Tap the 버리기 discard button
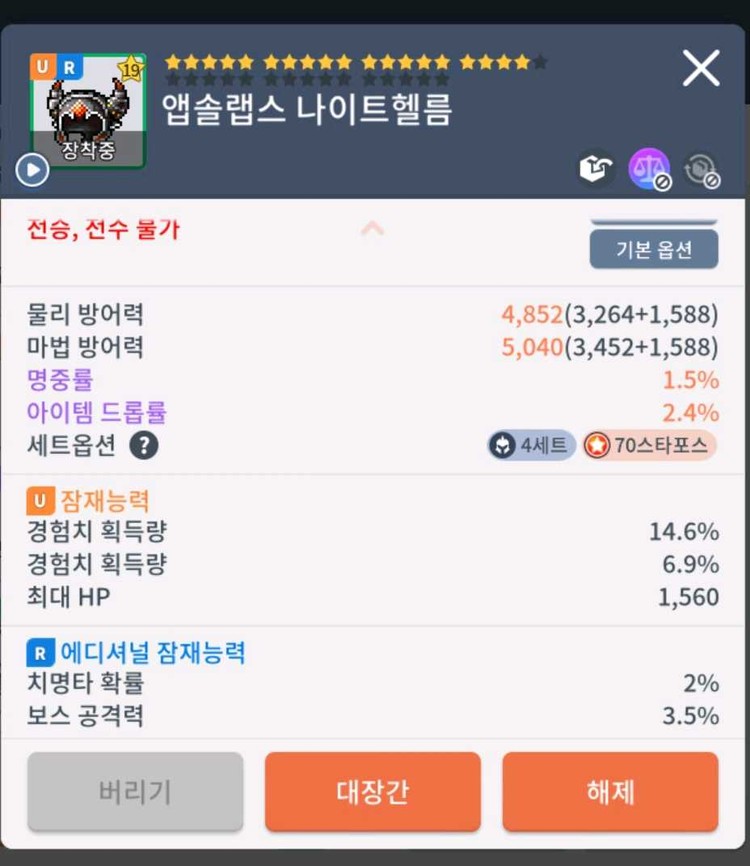The height and width of the screenshot is (866, 750). click(135, 792)
